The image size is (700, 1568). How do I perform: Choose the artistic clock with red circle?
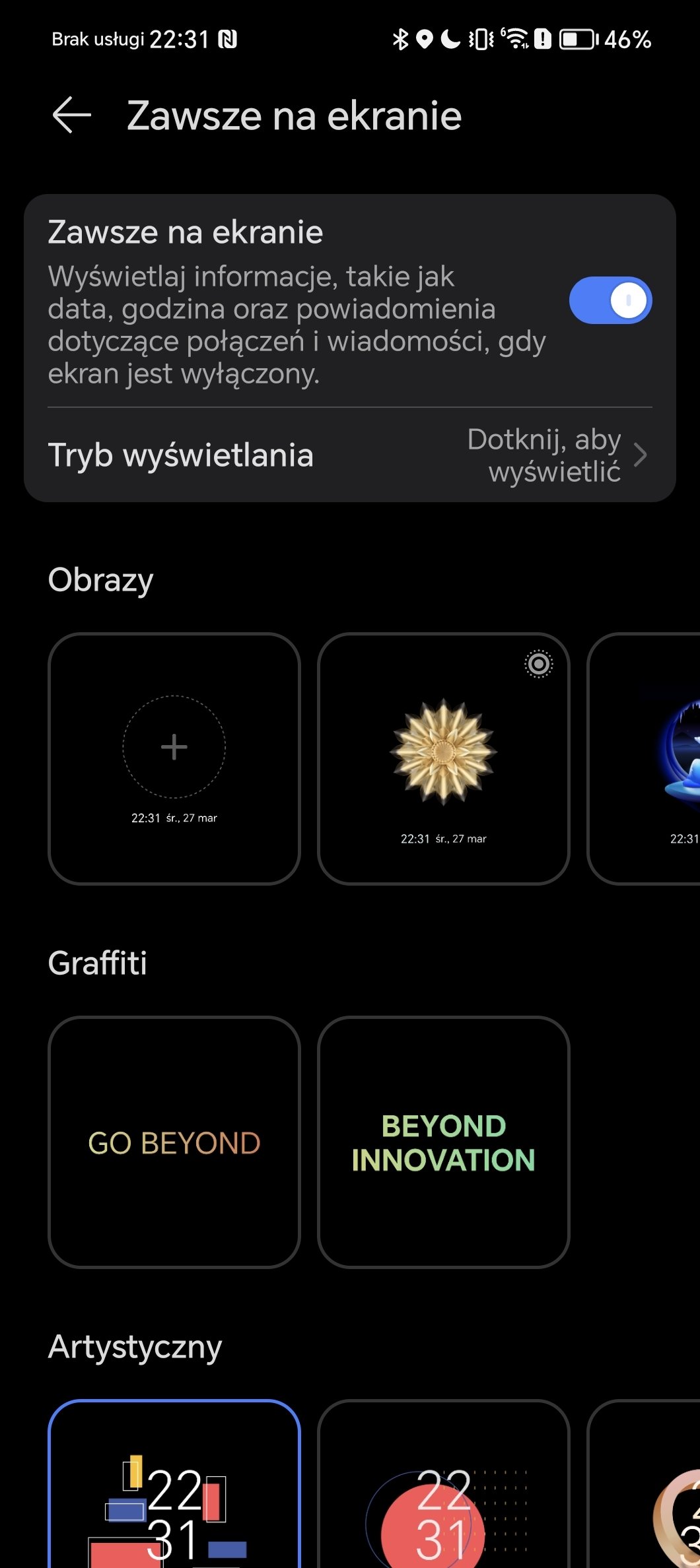pyautogui.click(x=444, y=1484)
